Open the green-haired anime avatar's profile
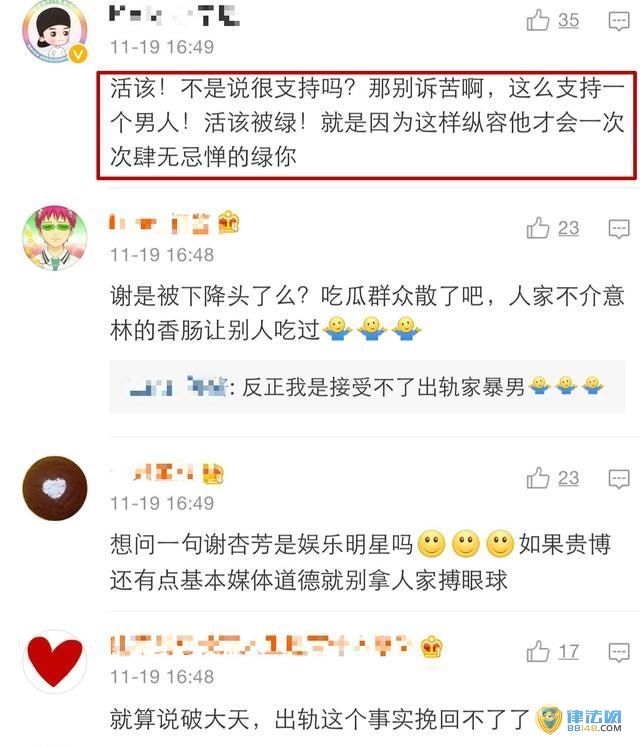The width and height of the screenshot is (640, 747). (52, 238)
